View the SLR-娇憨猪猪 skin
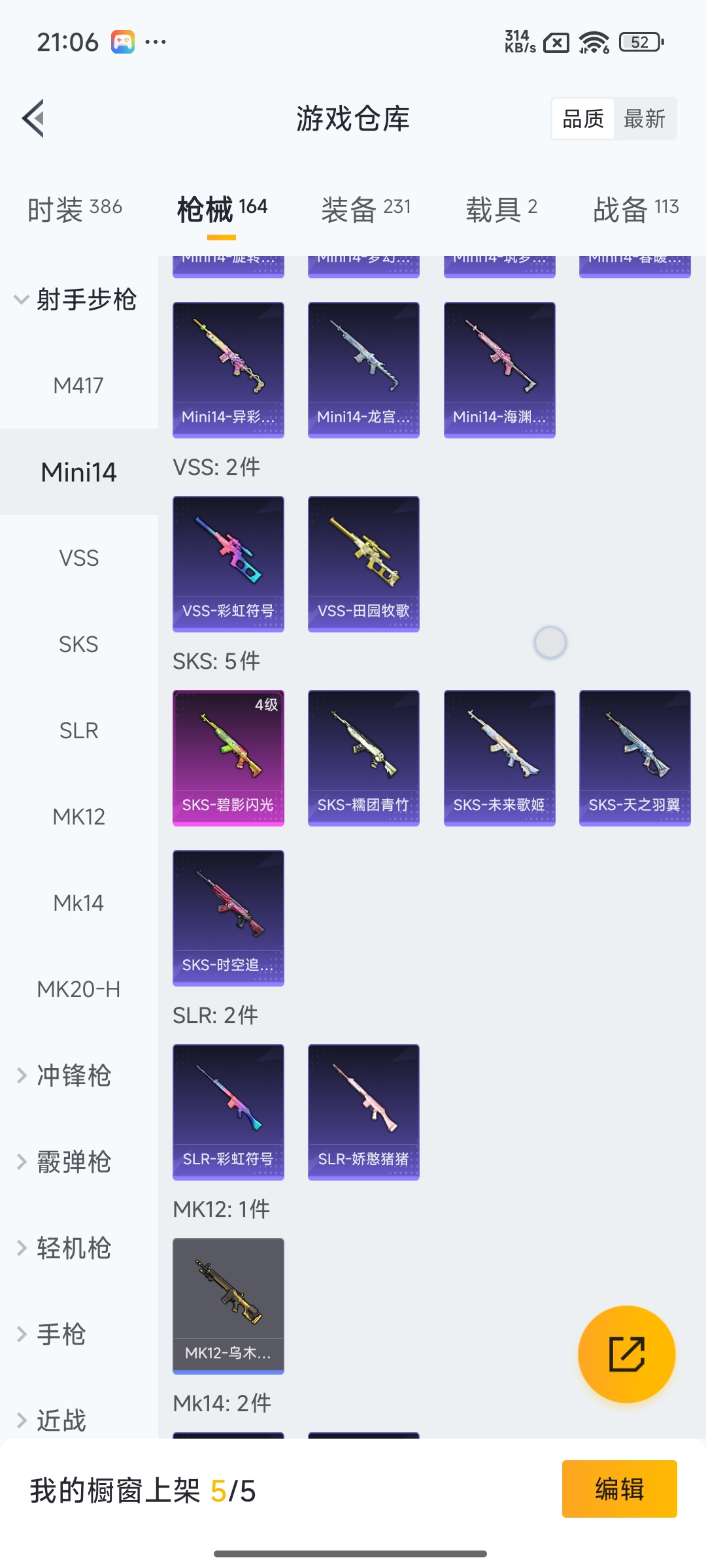The height and width of the screenshot is (1568, 706). pos(363,1111)
